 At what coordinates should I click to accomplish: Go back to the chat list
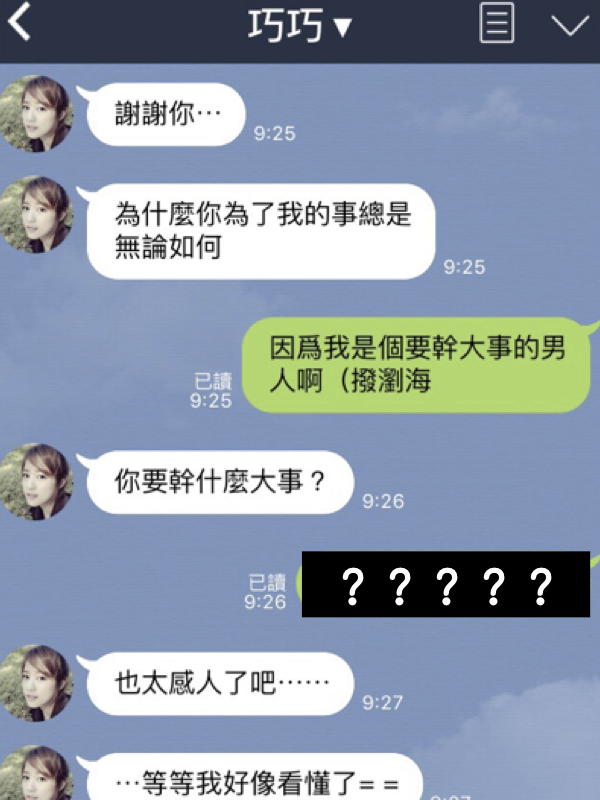[20, 24]
